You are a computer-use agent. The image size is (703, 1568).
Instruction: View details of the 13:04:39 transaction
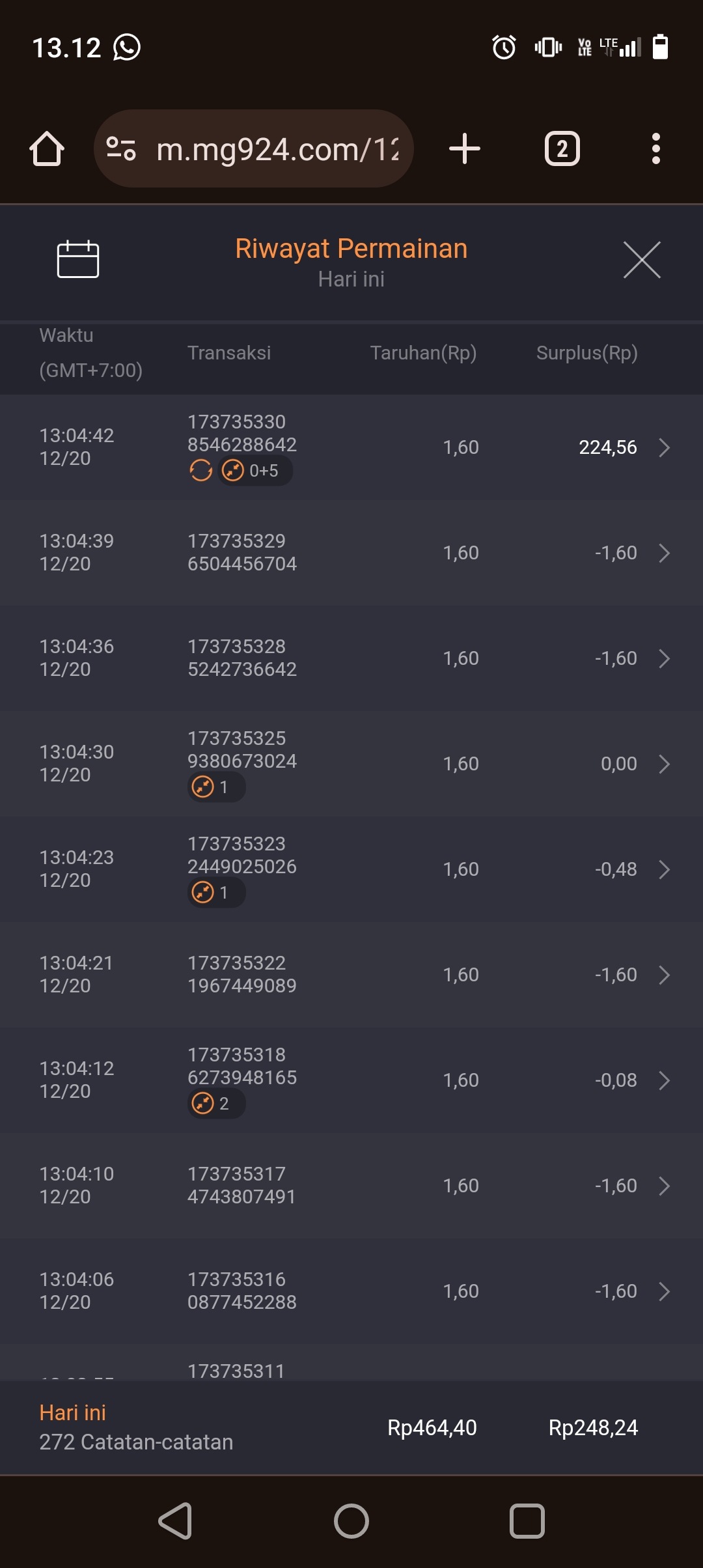coord(351,553)
